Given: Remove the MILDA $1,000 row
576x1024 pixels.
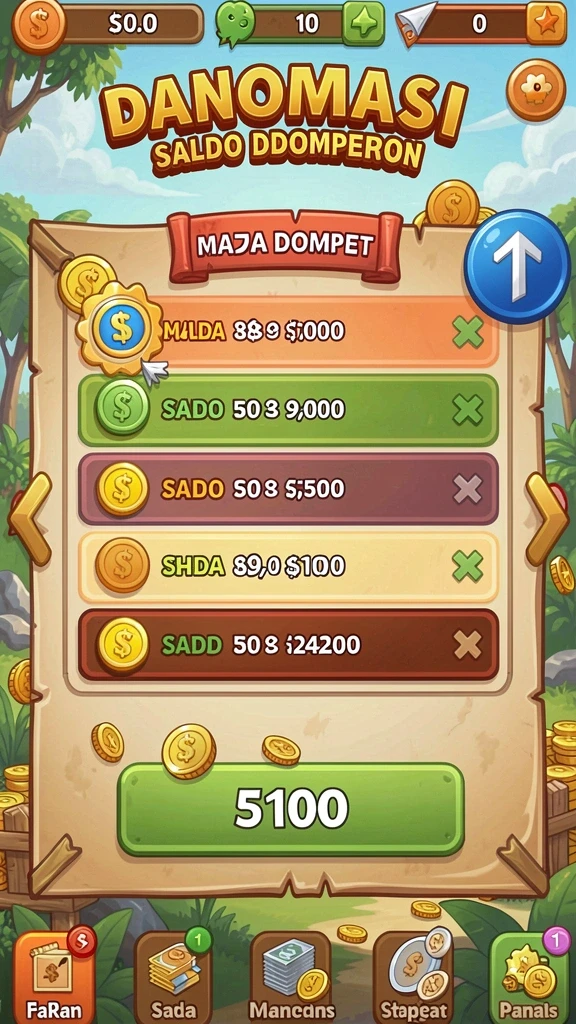Looking at the screenshot, I should click(468, 332).
